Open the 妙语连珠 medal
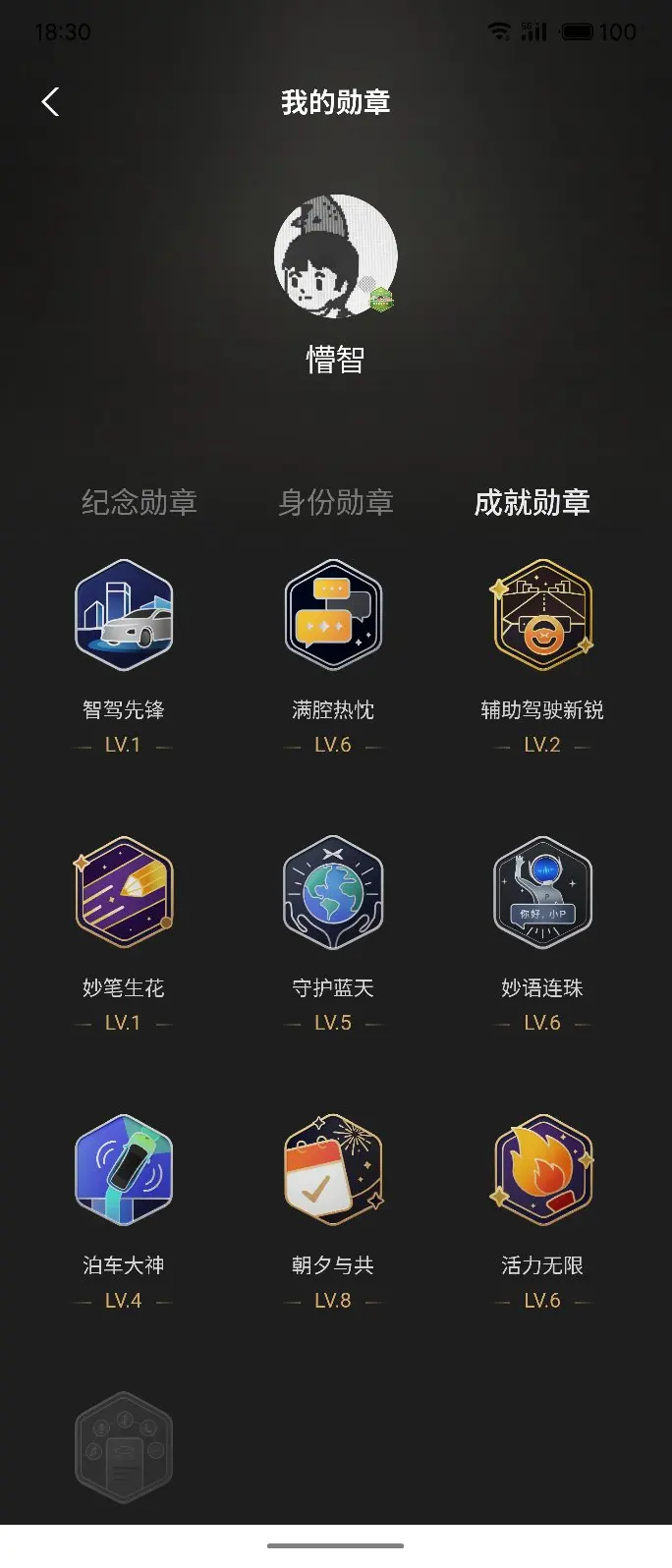 point(542,892)
